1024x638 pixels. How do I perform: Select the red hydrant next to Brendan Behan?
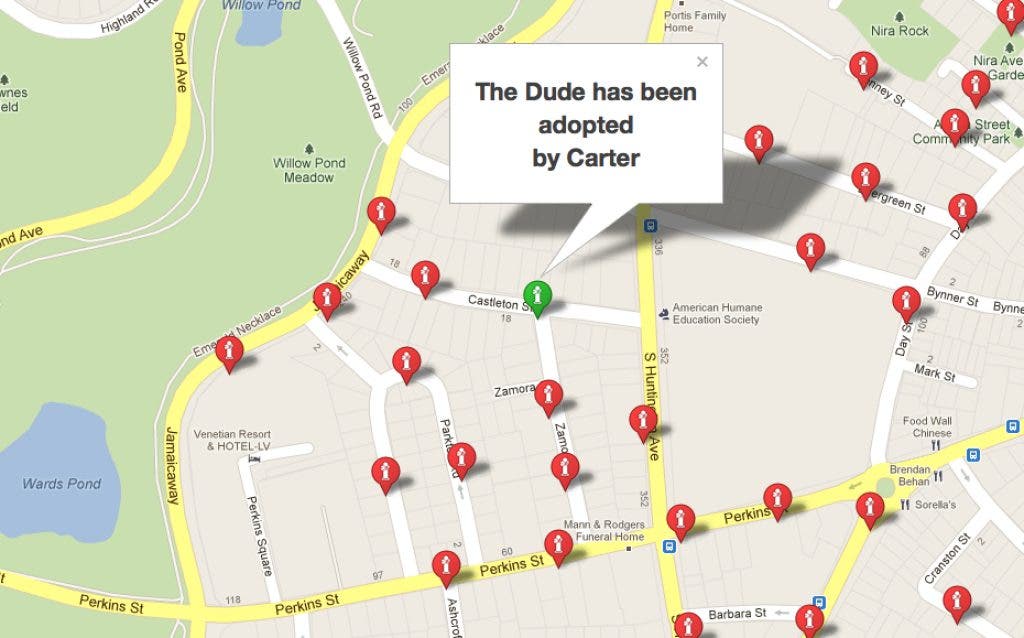pos(870,508)
